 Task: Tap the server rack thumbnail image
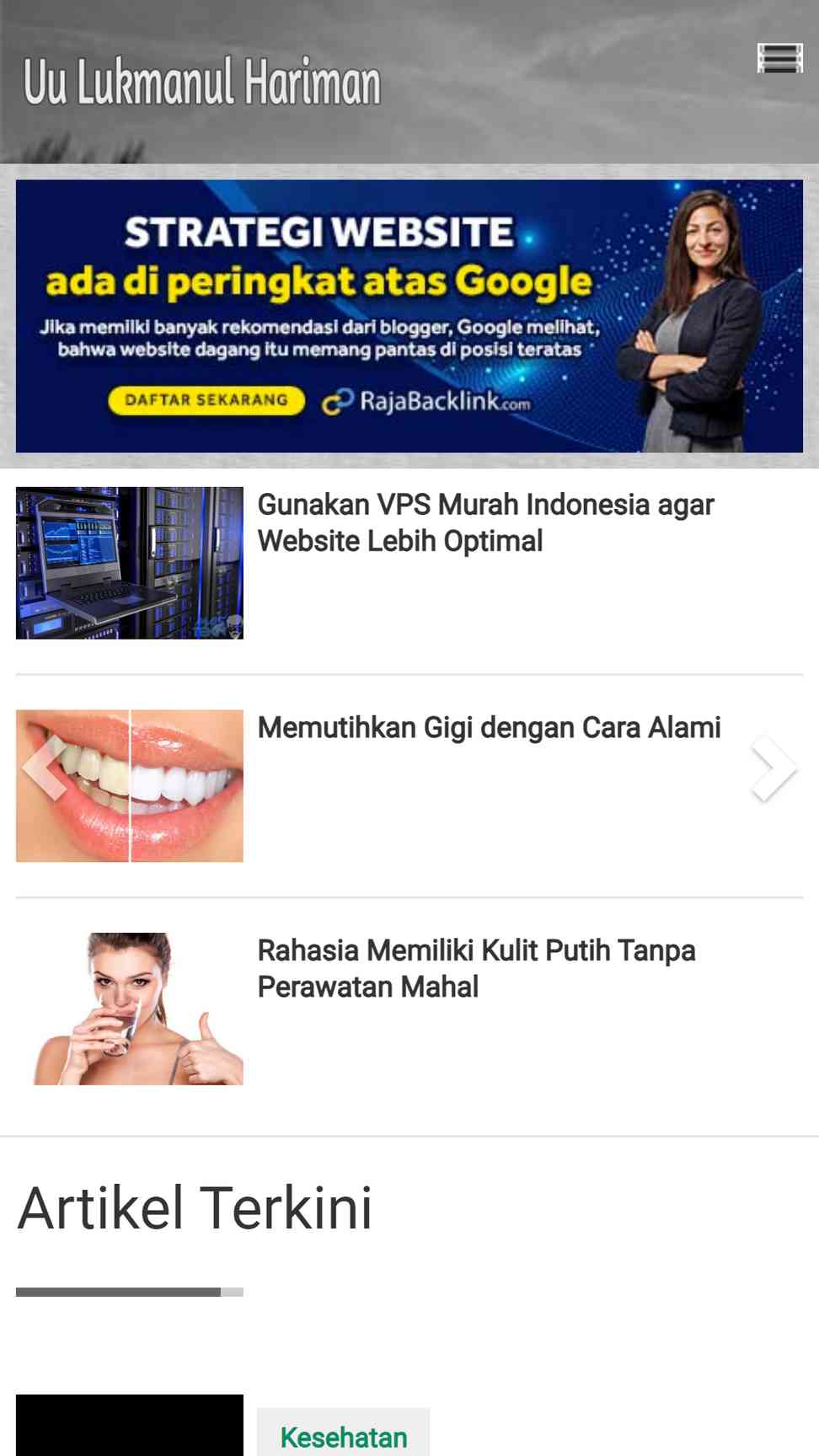pyautogui.click(x=130, y=563)
